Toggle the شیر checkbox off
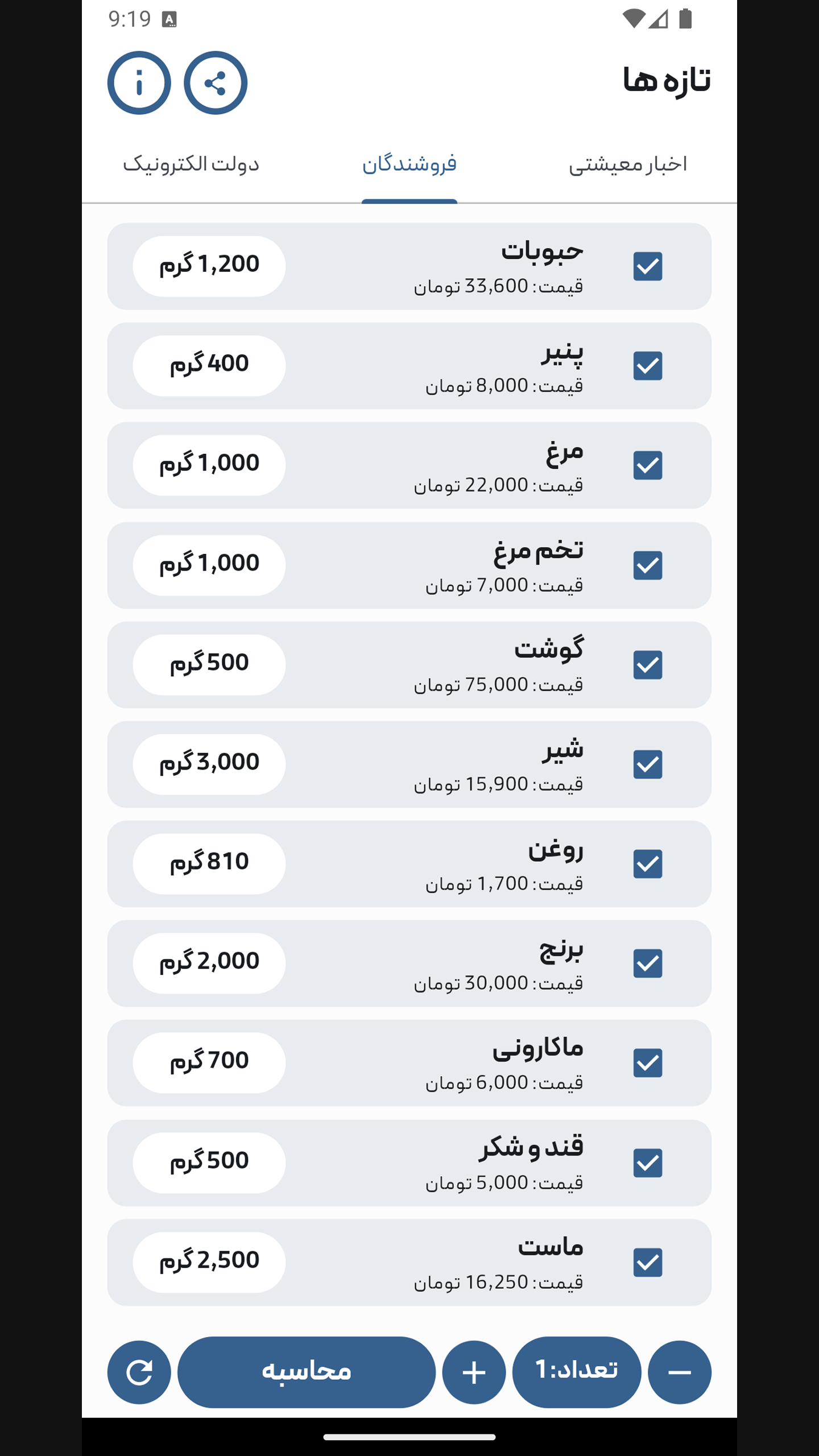The image size is (819, 1456). point(647,764)
